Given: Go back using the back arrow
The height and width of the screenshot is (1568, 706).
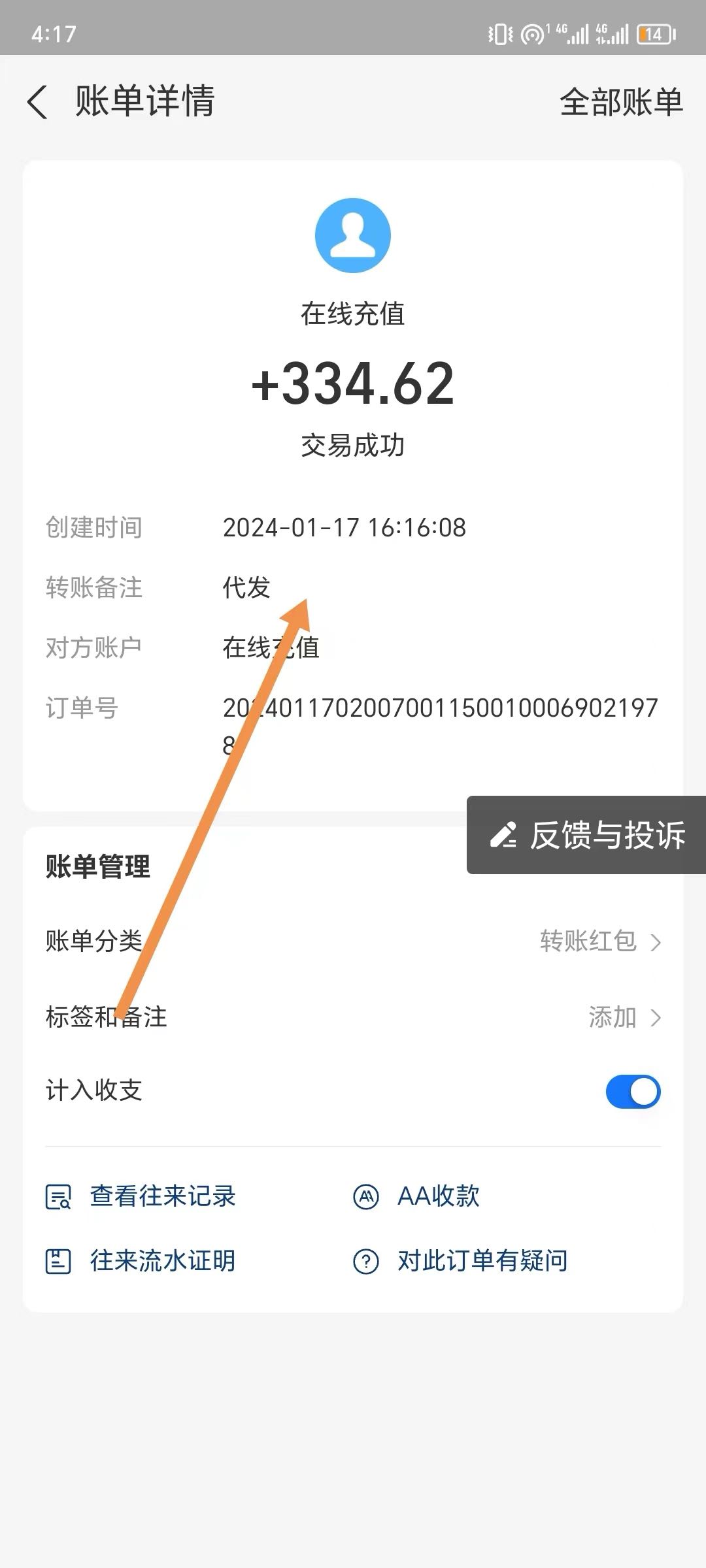Looking at the screenshot, I should [37, 103].
